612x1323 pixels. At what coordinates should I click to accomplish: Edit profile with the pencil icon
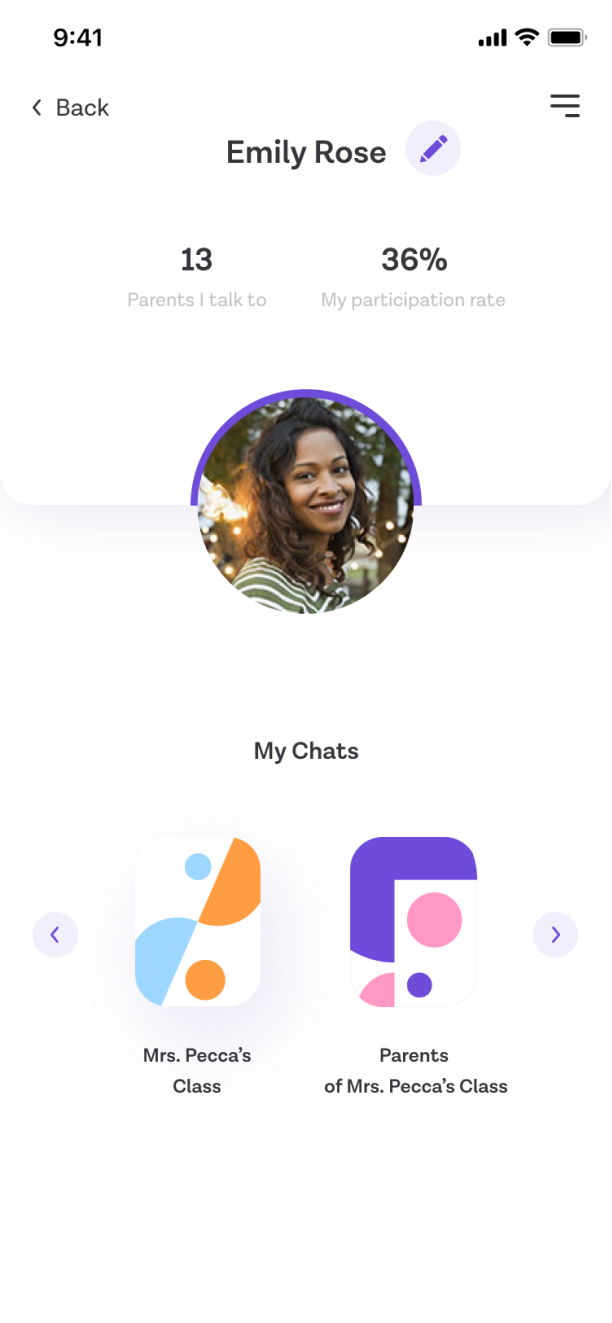point(433,149)
